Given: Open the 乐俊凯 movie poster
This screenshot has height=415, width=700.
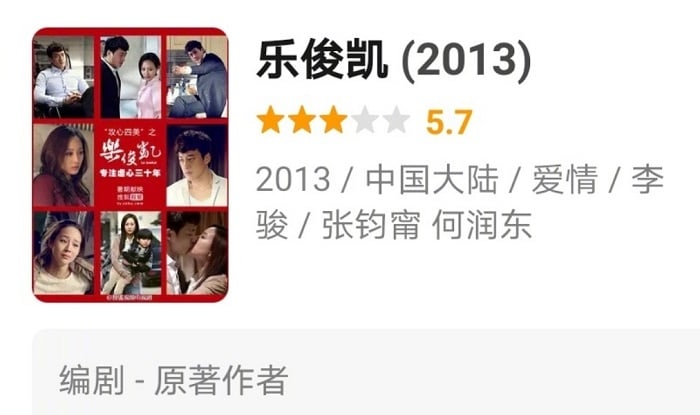Looking at the screenshot, I should coord(130,165).
